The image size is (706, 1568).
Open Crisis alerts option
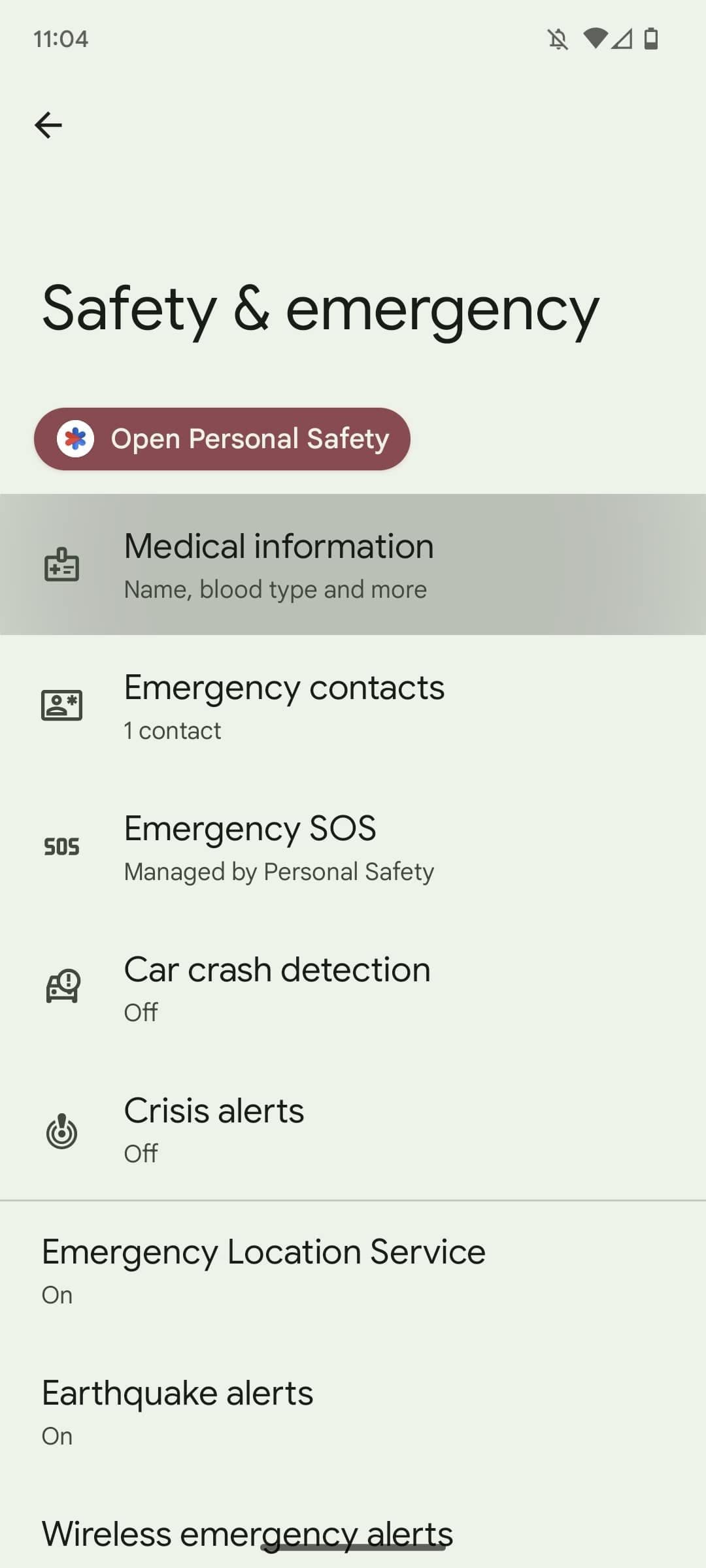[353, 1130]
